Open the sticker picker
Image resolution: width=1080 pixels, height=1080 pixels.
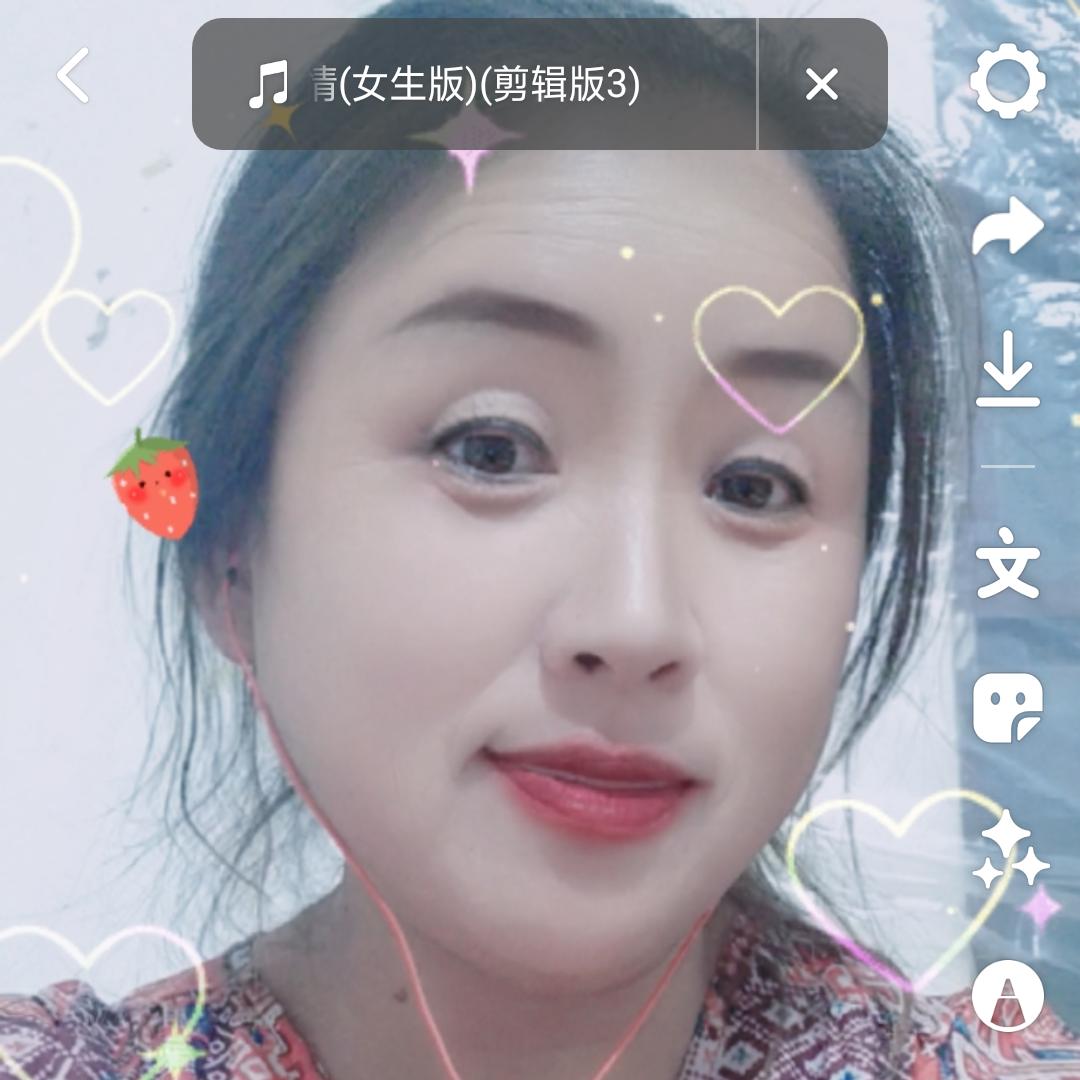(x=1007, y=707)
